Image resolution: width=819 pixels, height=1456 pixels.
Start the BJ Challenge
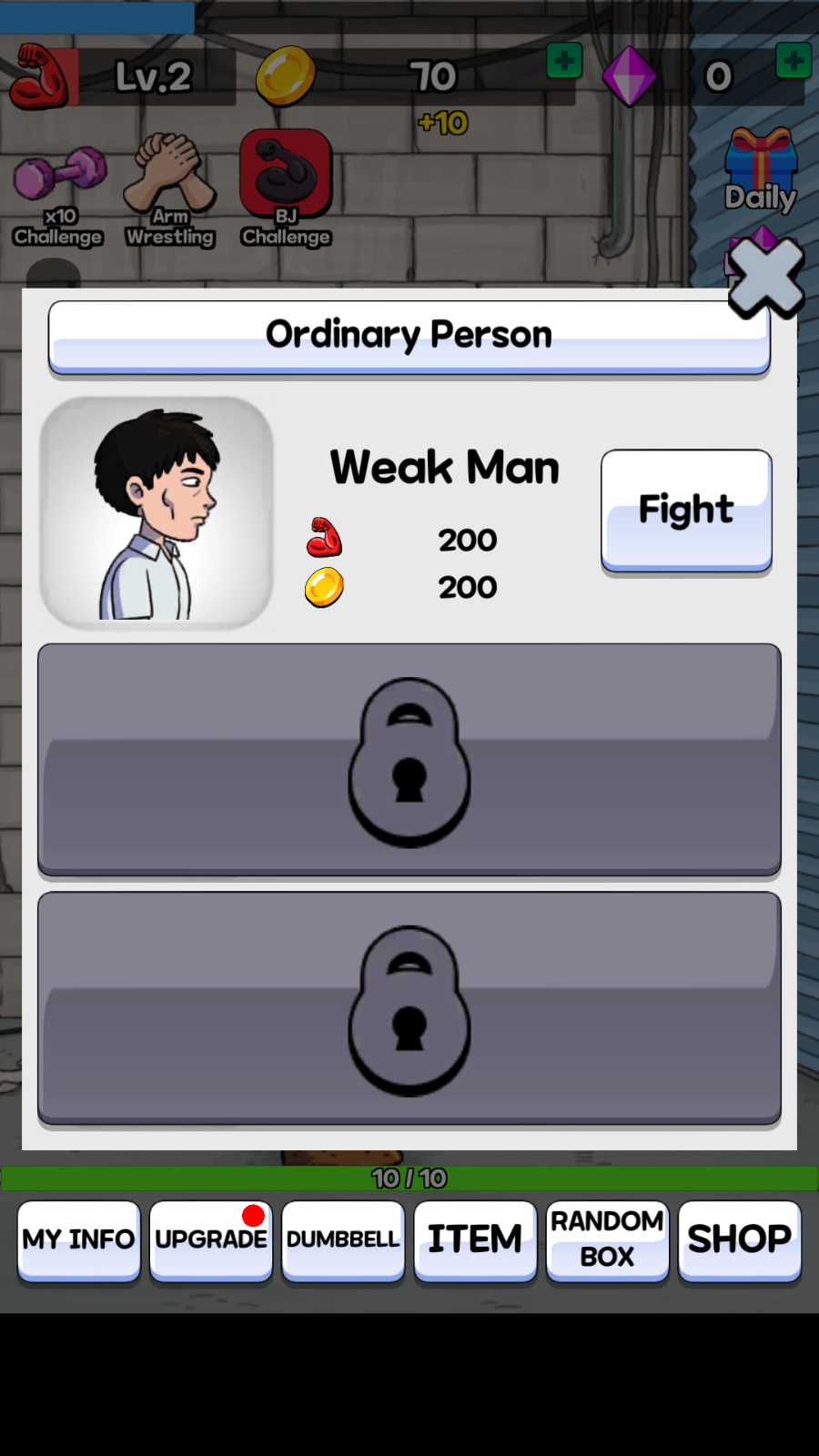pos(286,188)
